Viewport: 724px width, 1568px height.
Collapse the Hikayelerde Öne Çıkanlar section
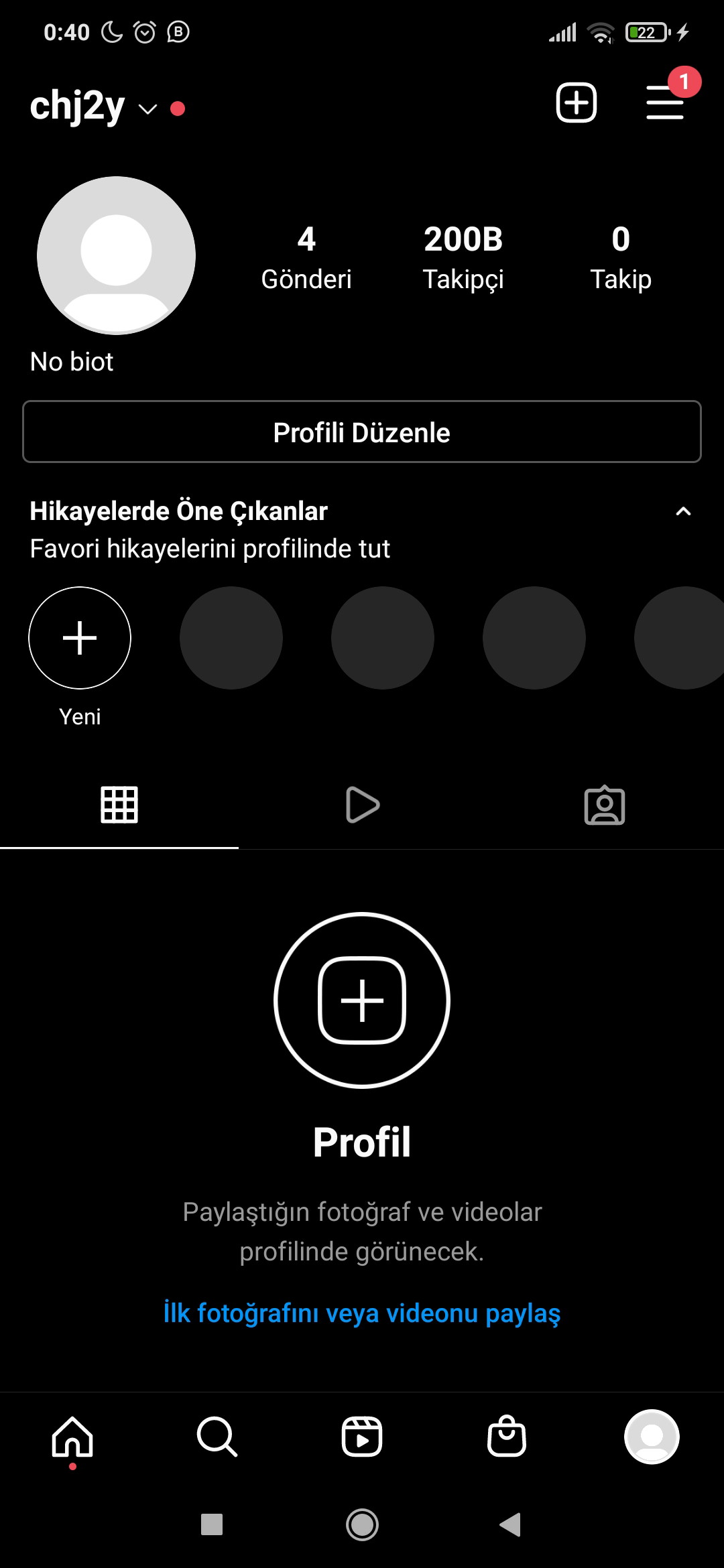[683, 511]
